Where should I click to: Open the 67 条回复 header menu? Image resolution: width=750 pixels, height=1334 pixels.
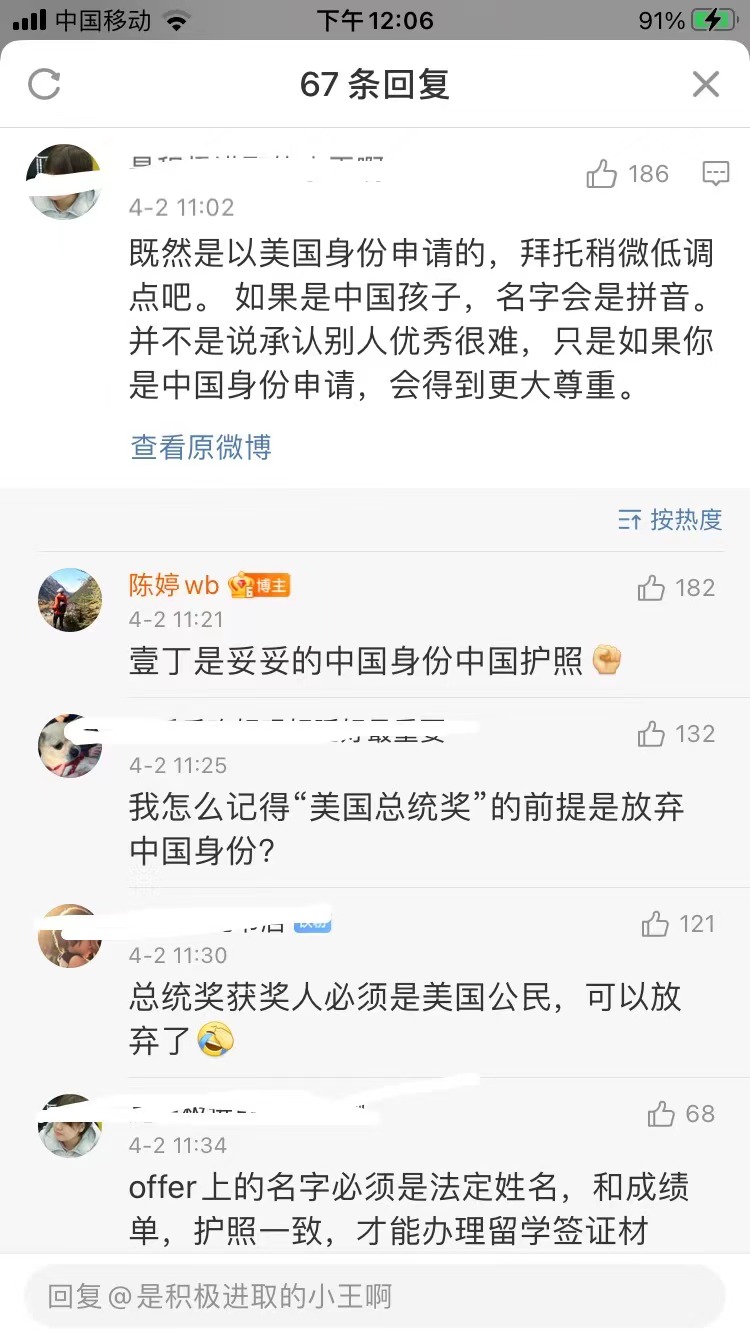coord(375,85)
